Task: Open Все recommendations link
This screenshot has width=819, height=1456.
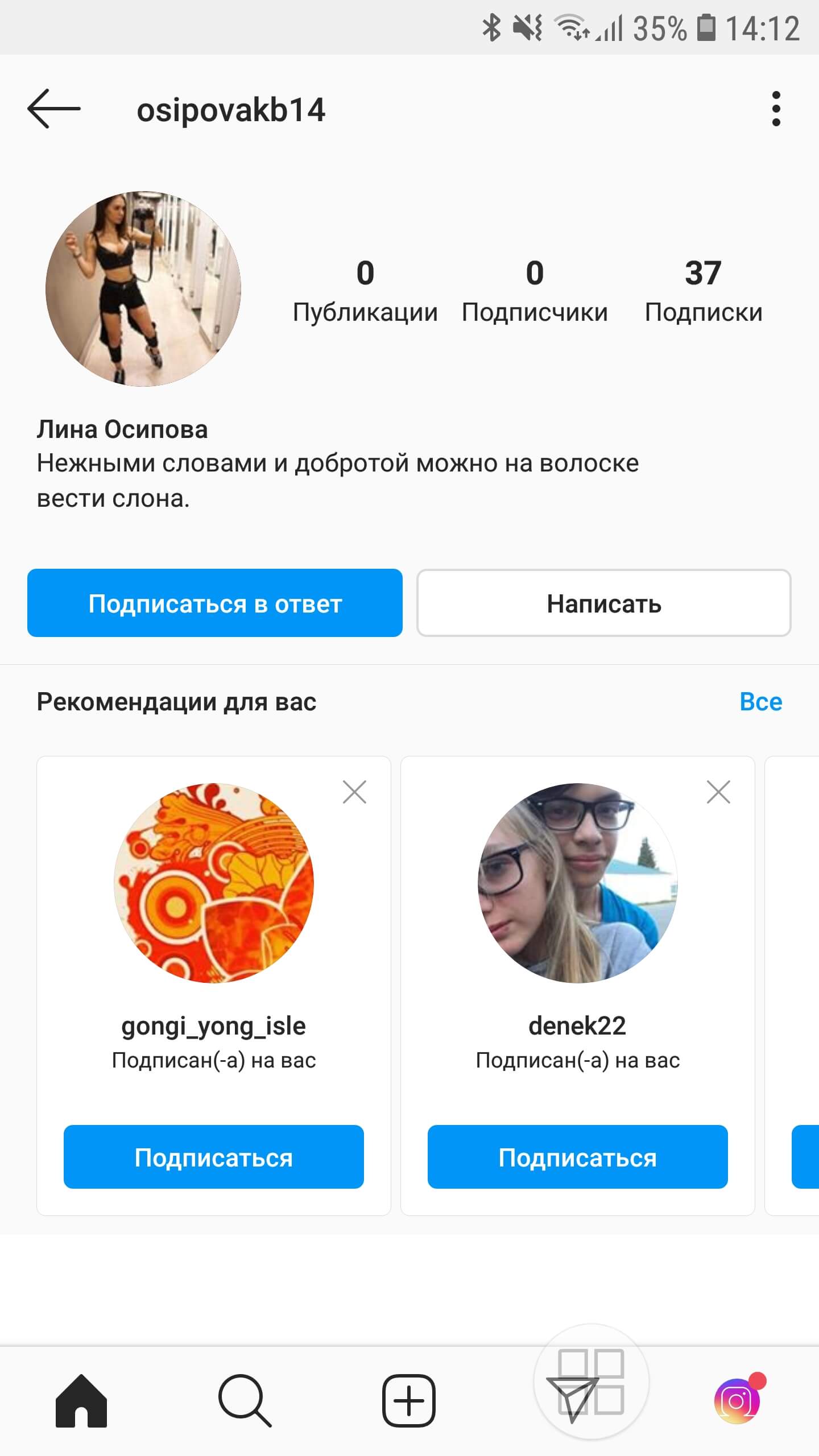Action: click(x=760, y=701)
